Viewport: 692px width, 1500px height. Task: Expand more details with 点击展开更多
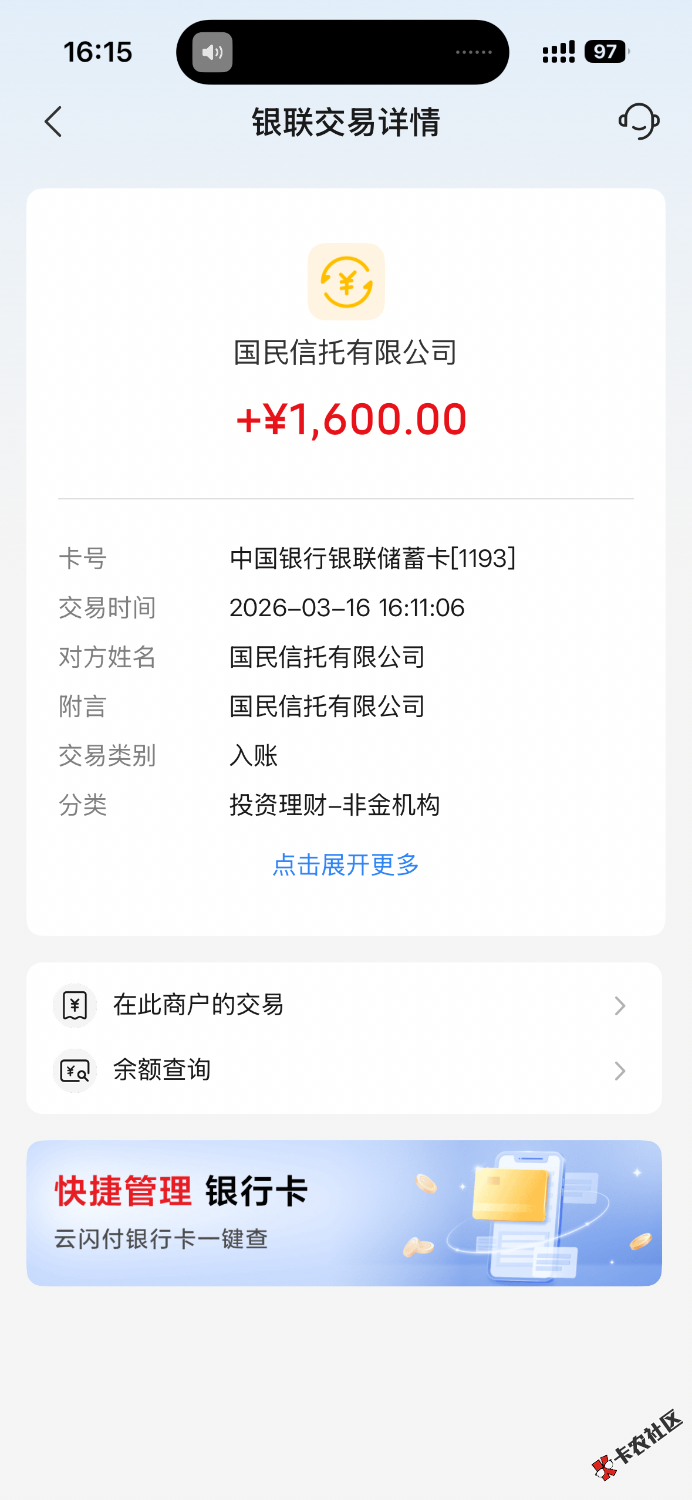346,865
